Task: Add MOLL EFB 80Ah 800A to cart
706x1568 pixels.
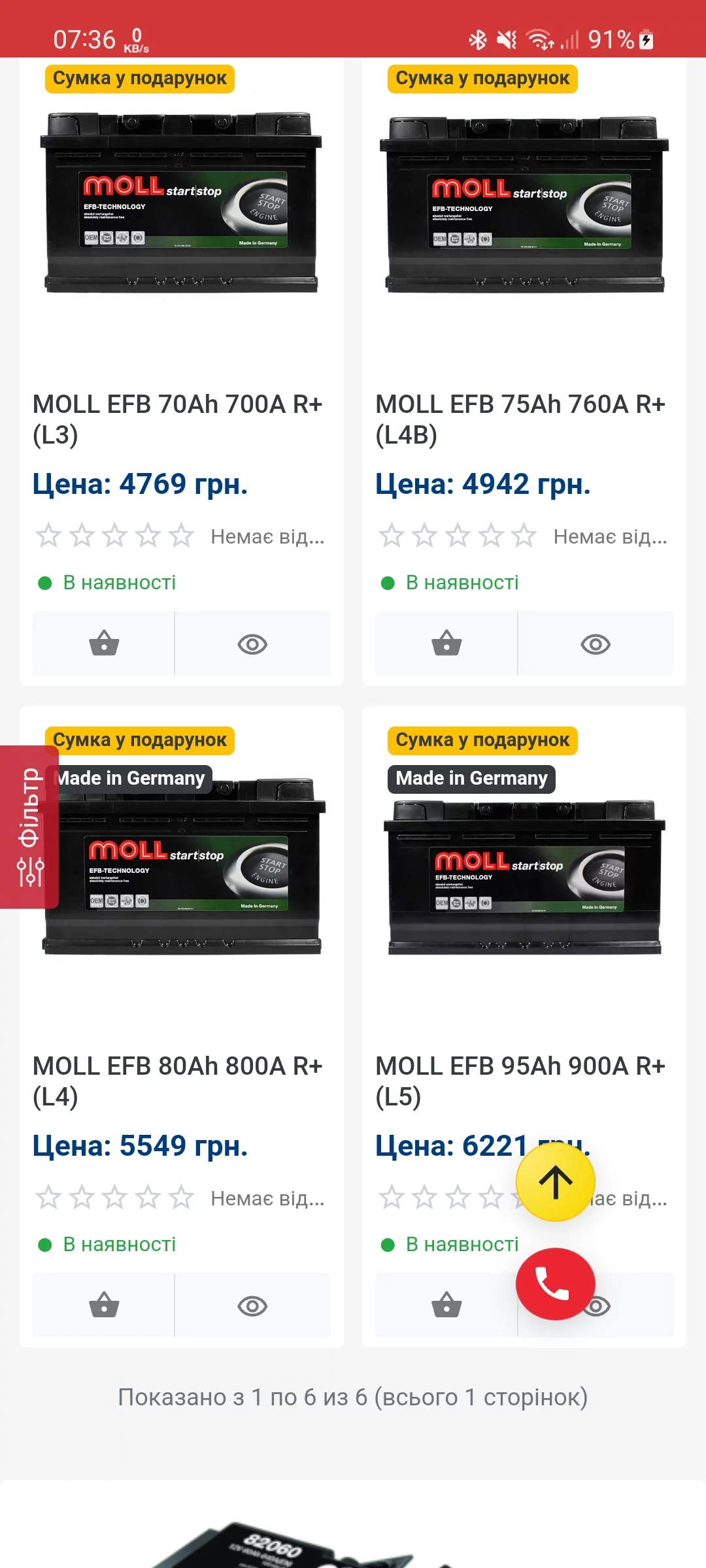Action: click(103, 1305)
